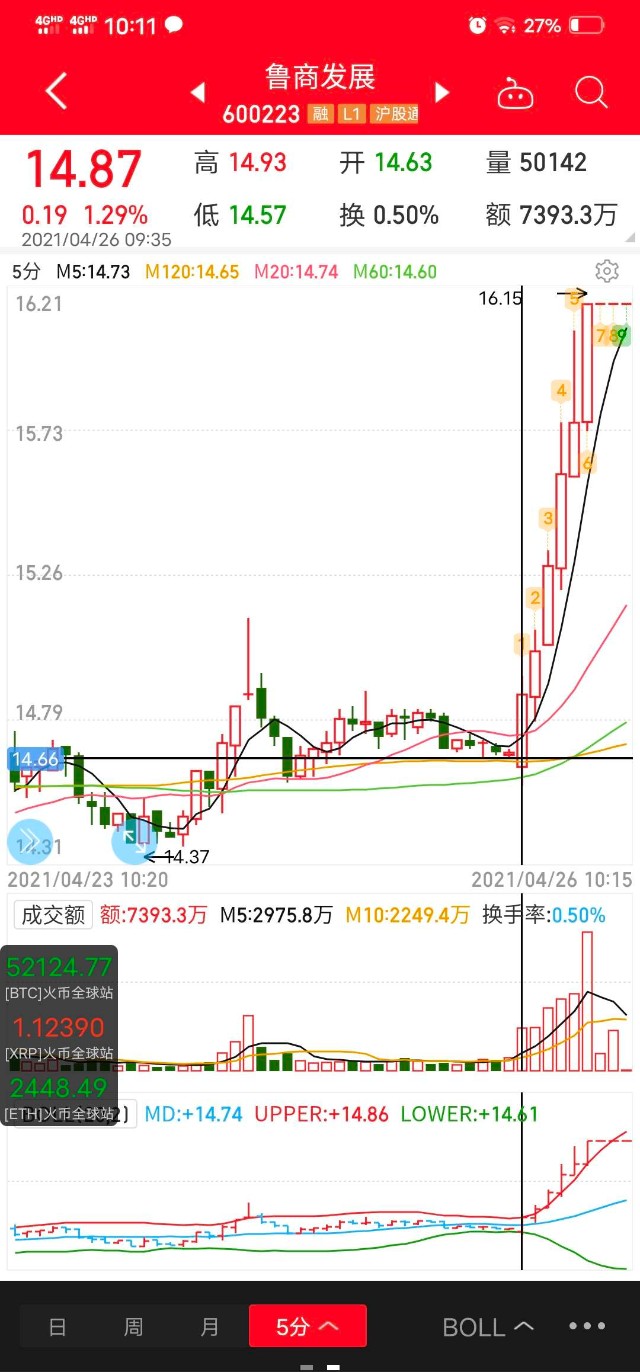Expand the blue double-arrow floating button

pyautogui.click(x=29, y=841)
